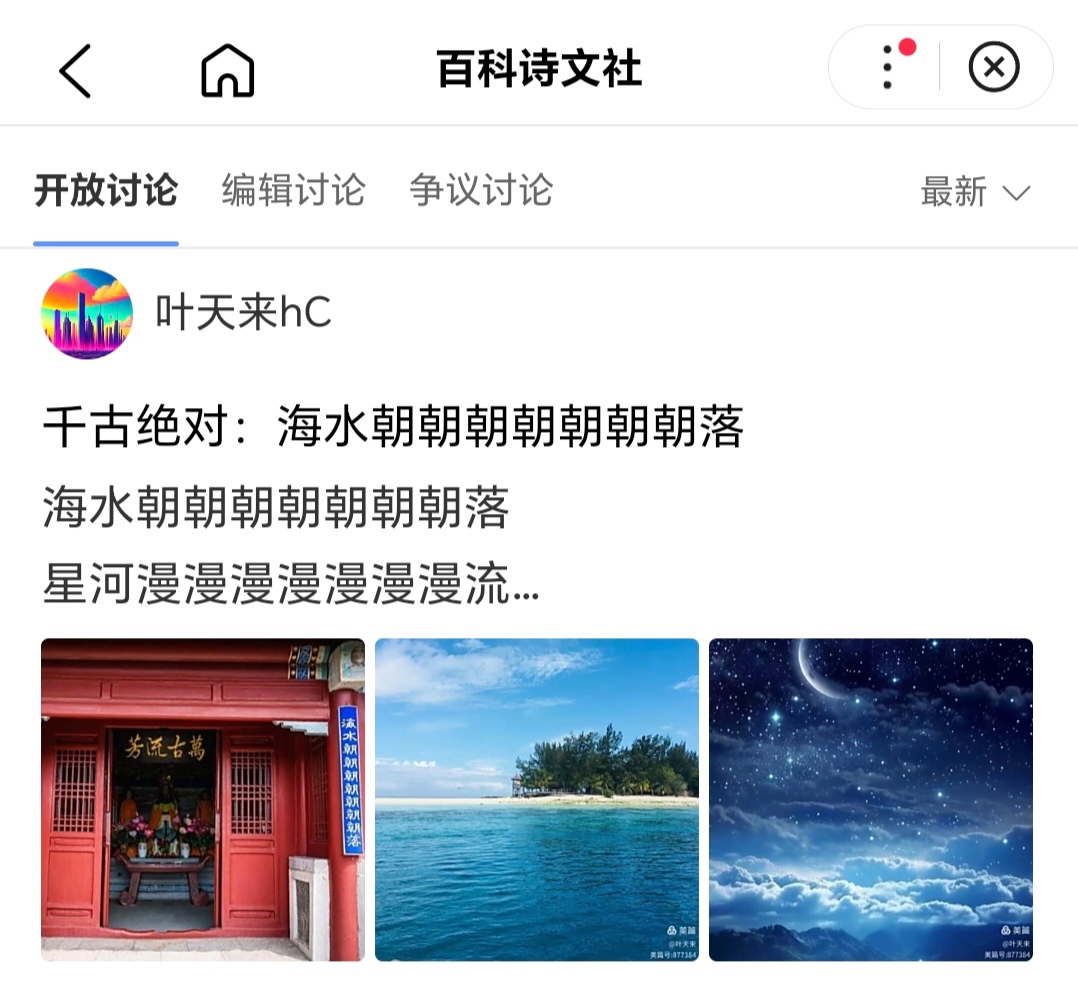Image resolution: width=1078 pixels, height=1006 pixels.
Task: Expand the 最新 sort dropdown
Action: pyautogui.click(x=974, y=192)
